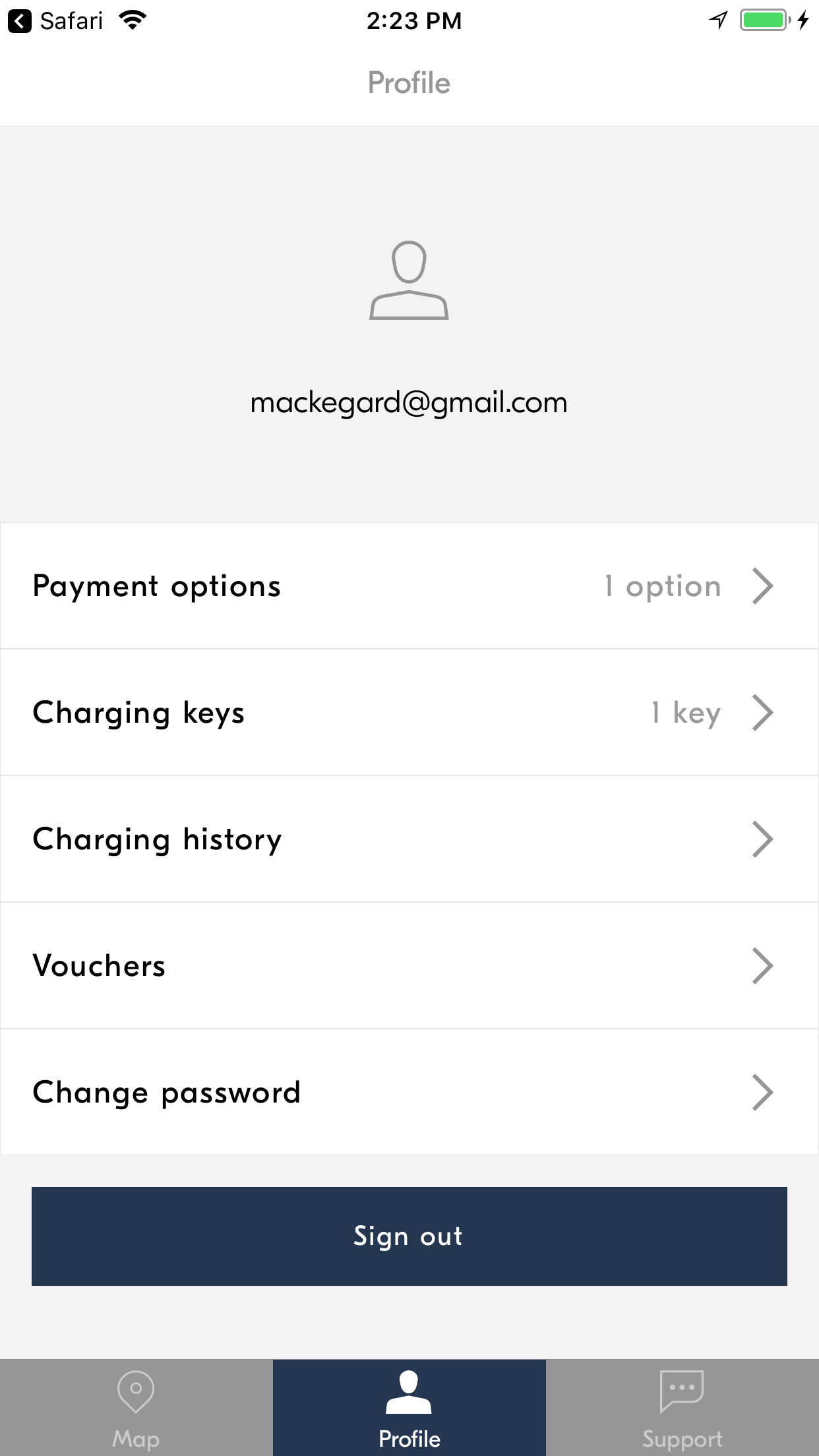This screenshot has width=819, height=1456.
Task: Open Payment options
Action: (409, 586)
